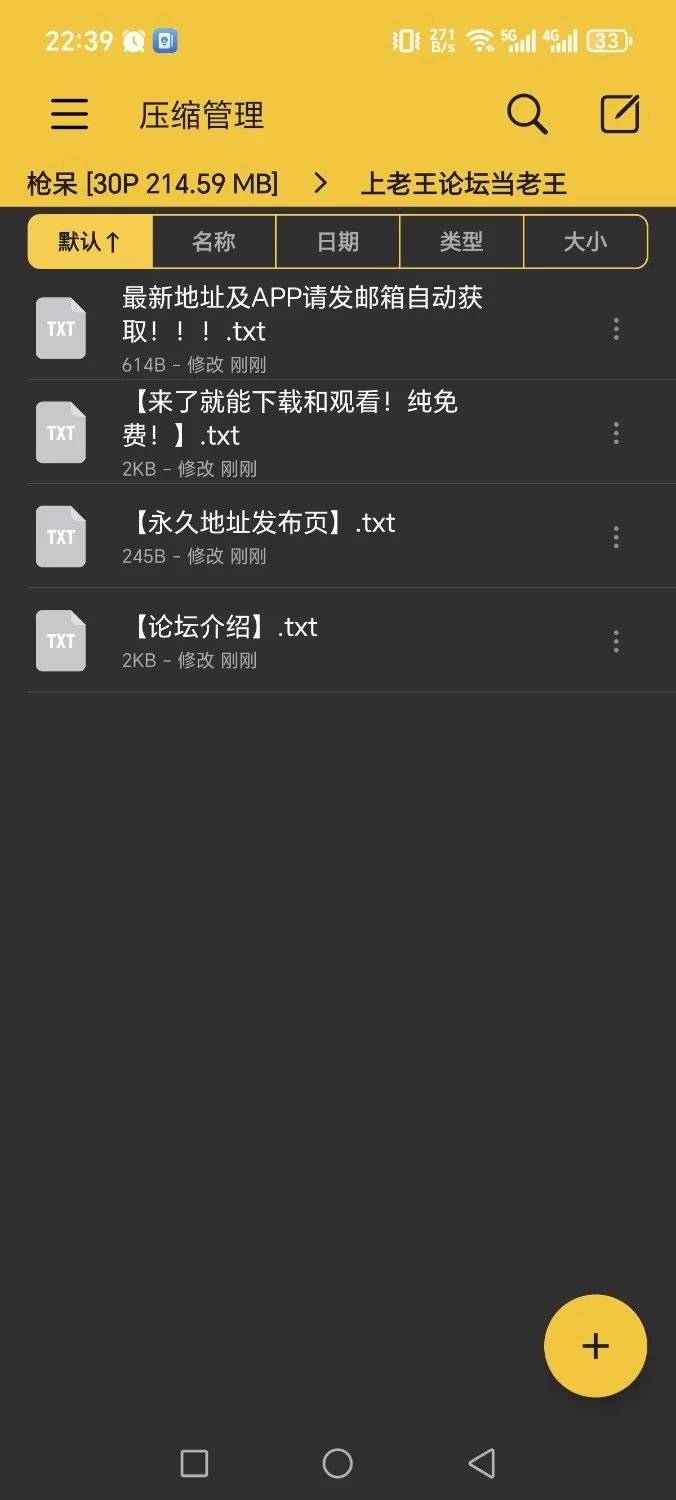676x1500 pixels.
Task: Open 最新地址及APP请发邮箱自动获取 text file
Action: [302, 314]
